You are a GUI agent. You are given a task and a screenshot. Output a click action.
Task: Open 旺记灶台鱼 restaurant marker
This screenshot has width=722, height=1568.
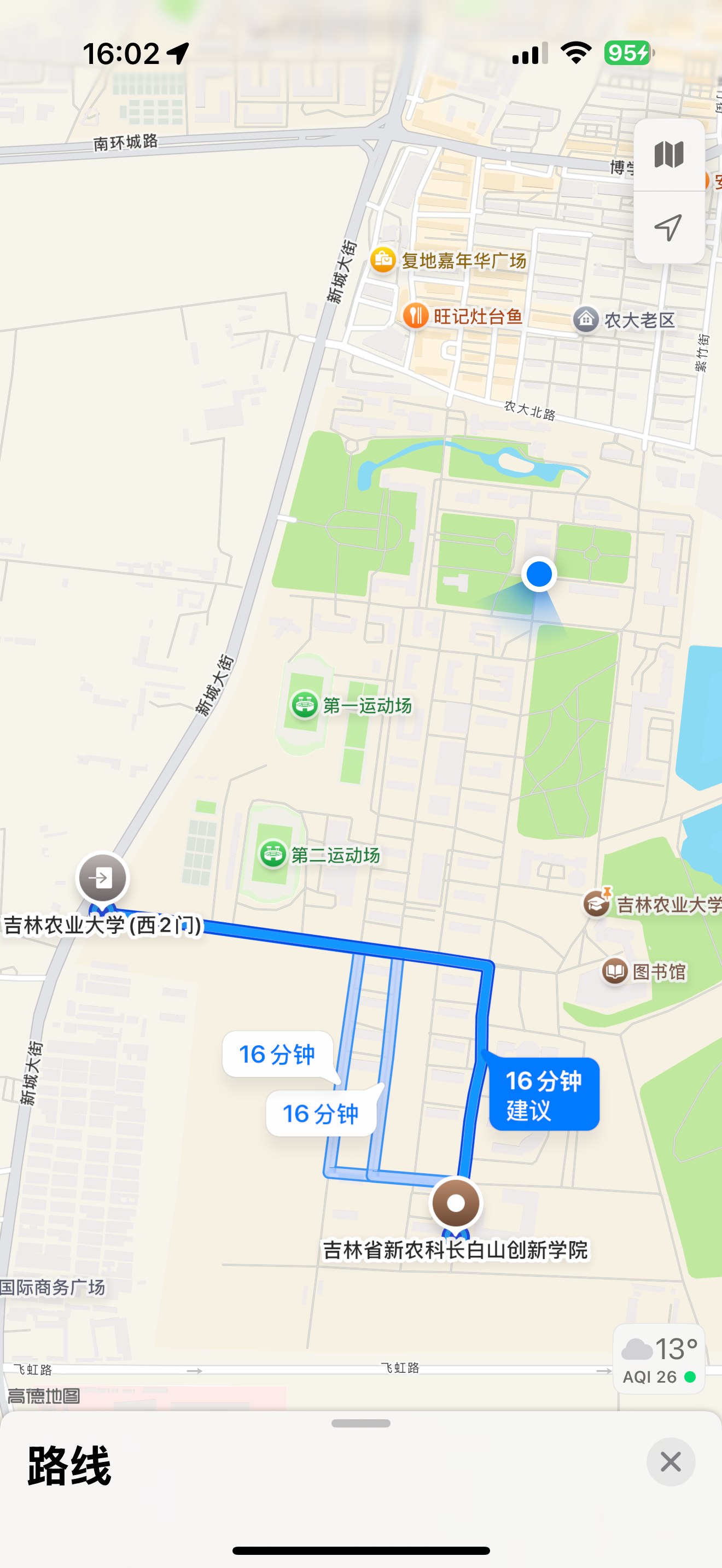tap(416, 316)
